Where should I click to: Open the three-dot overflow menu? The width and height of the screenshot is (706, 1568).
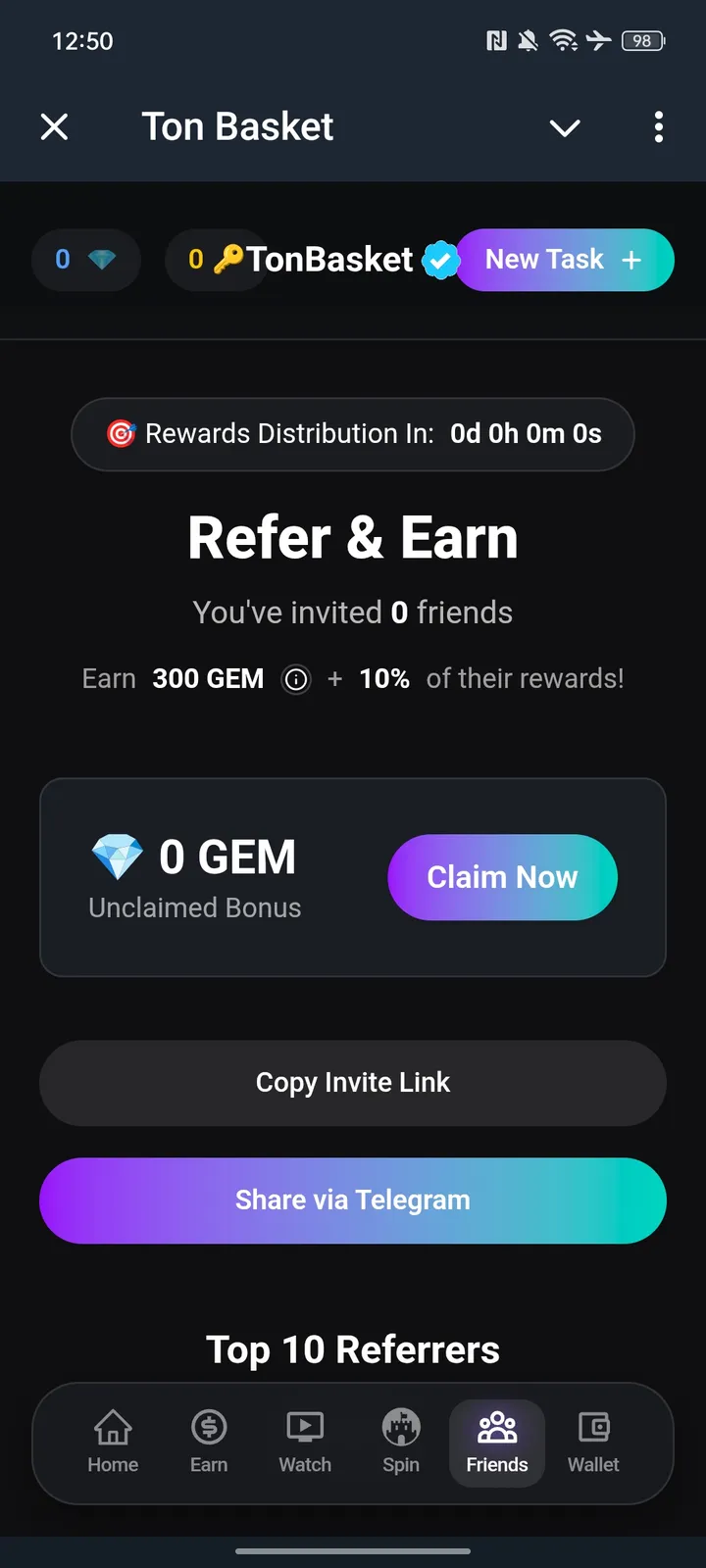pyautogui.click(x=658, y=126)
